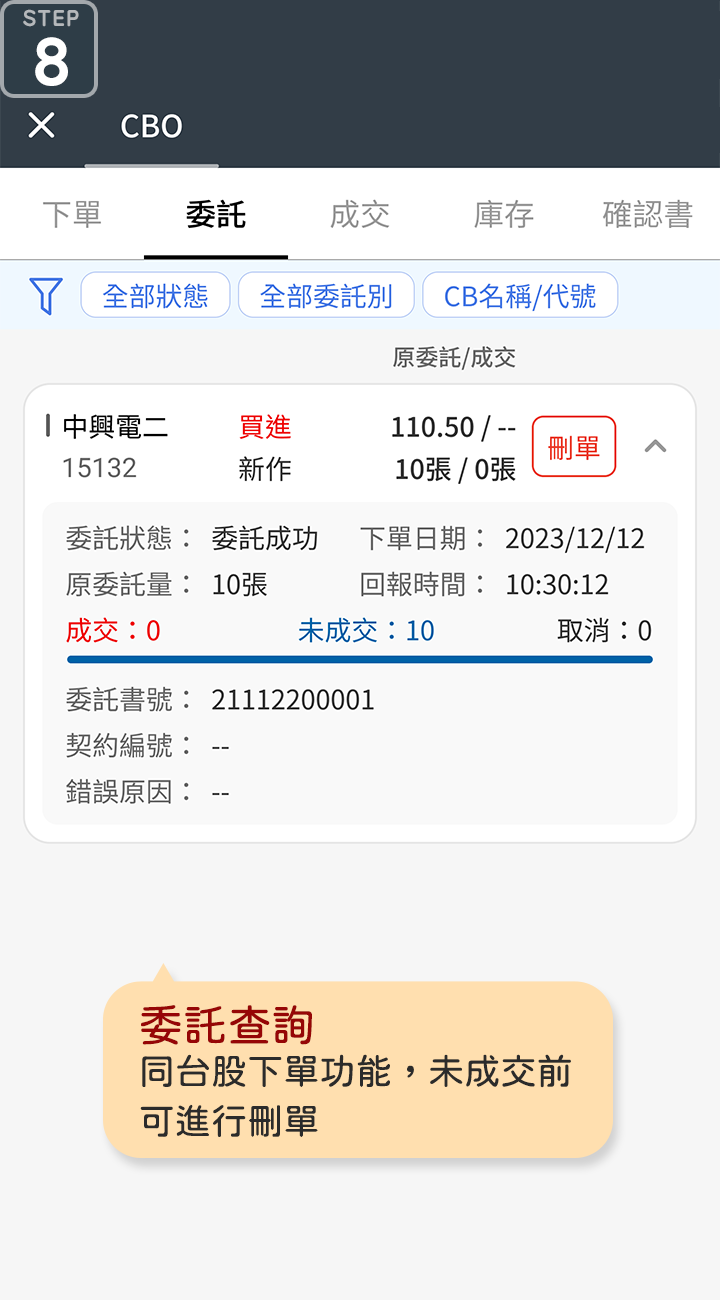The height and width of the screenshot is (1300, 720).
Task: Select the 委託 tab
Action: click(216, 214)
